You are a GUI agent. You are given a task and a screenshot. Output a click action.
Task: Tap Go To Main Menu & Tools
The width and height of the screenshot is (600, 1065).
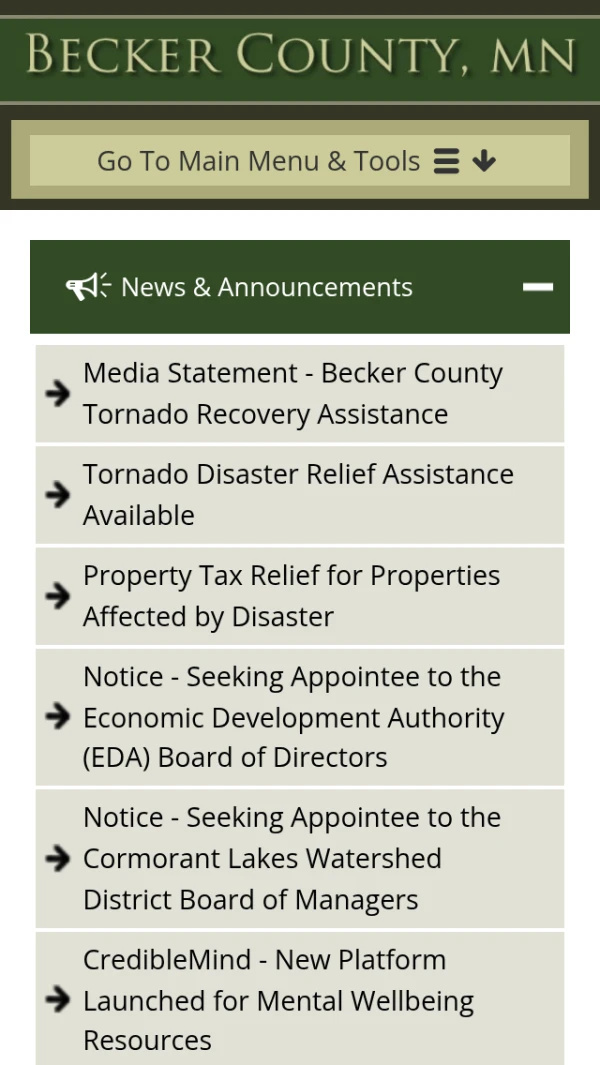[x=300, y=160]
